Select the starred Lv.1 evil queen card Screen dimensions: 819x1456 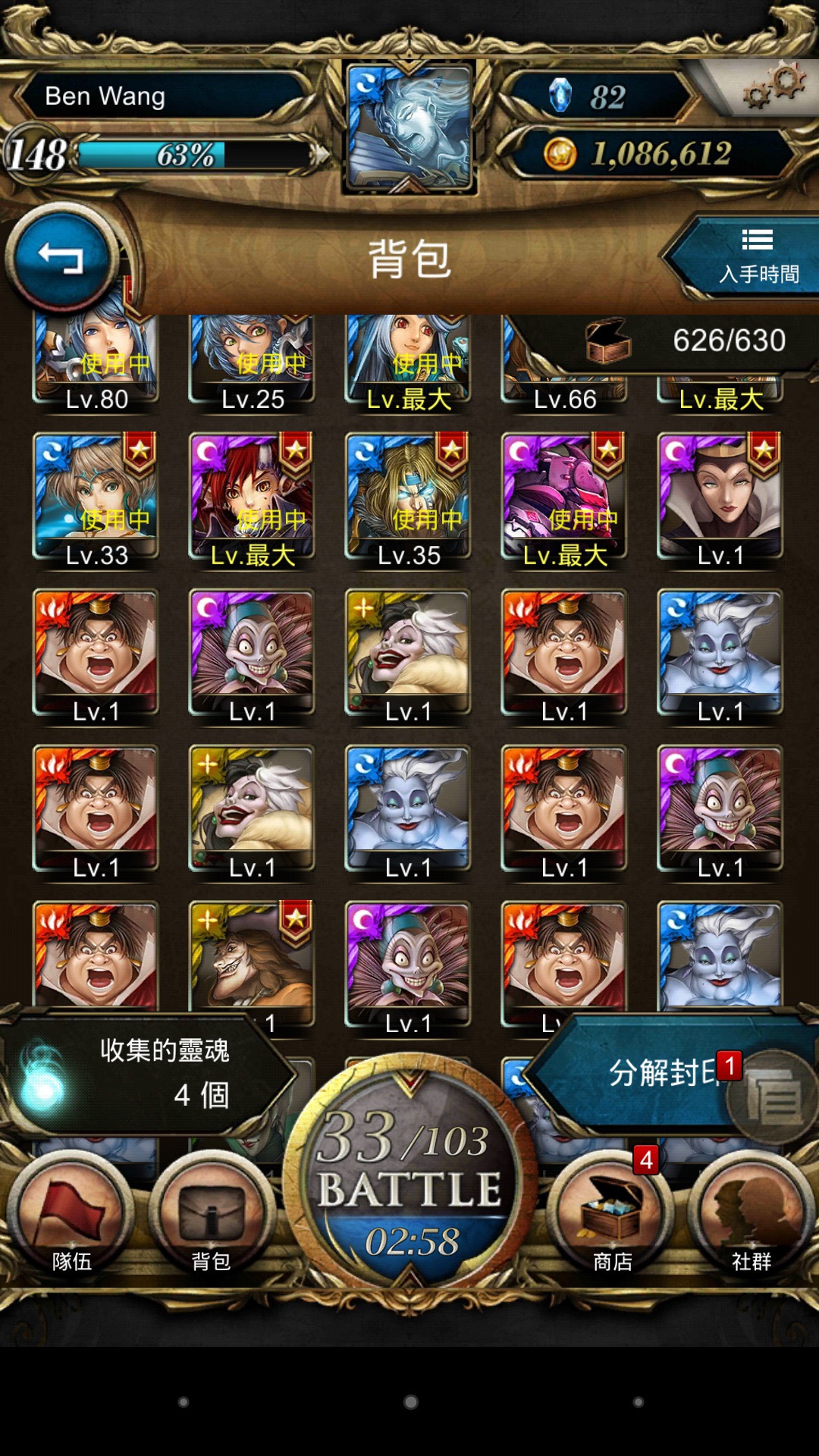(720, 500)
